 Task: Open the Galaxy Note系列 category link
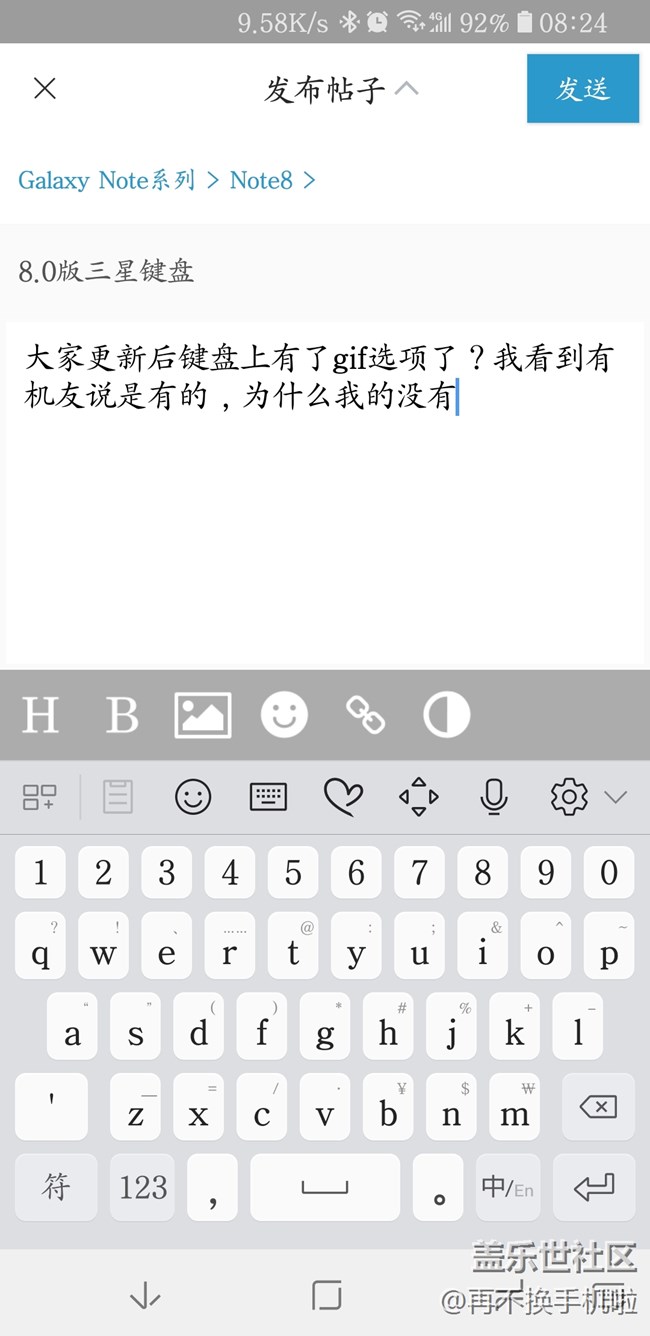click(107, 180)
